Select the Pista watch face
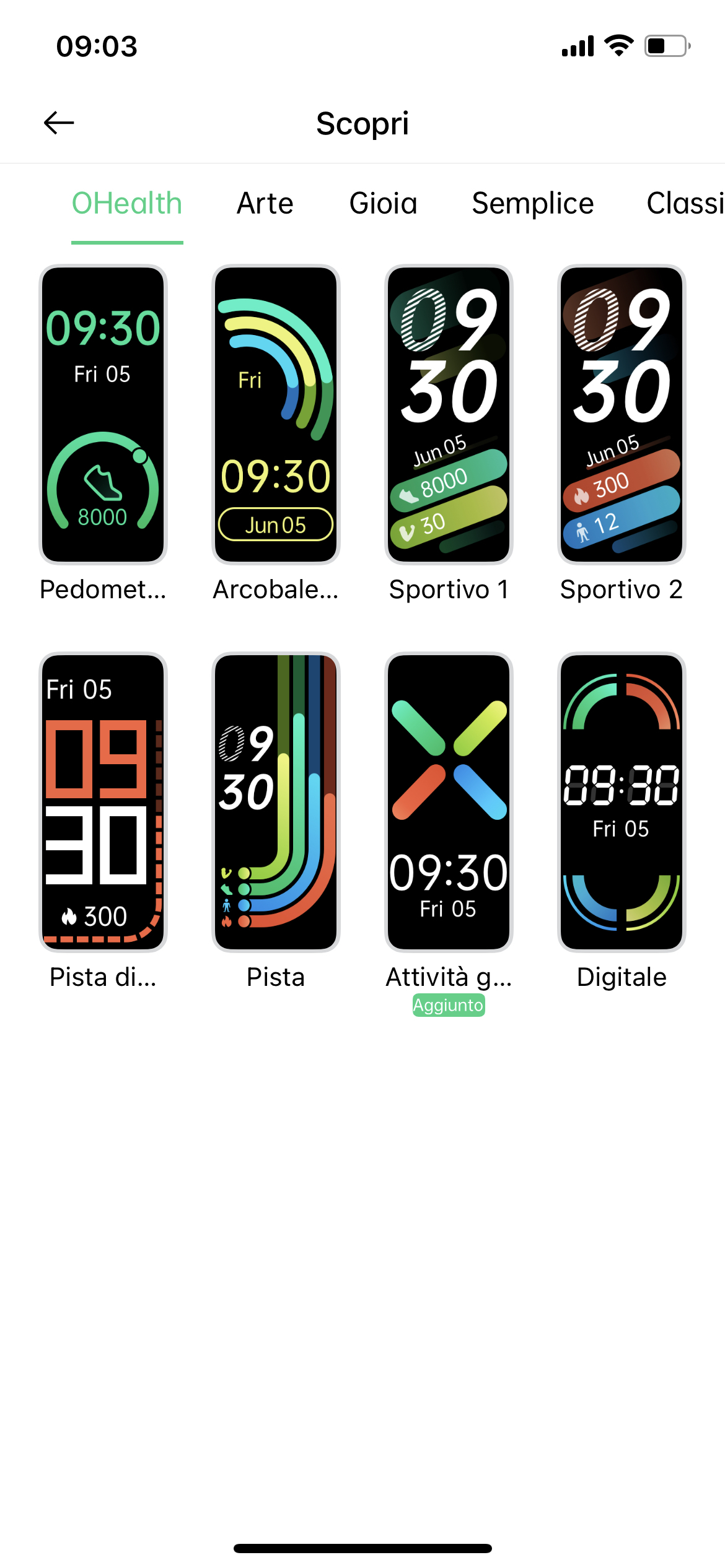725x1568 pixels. click(276, 802)
